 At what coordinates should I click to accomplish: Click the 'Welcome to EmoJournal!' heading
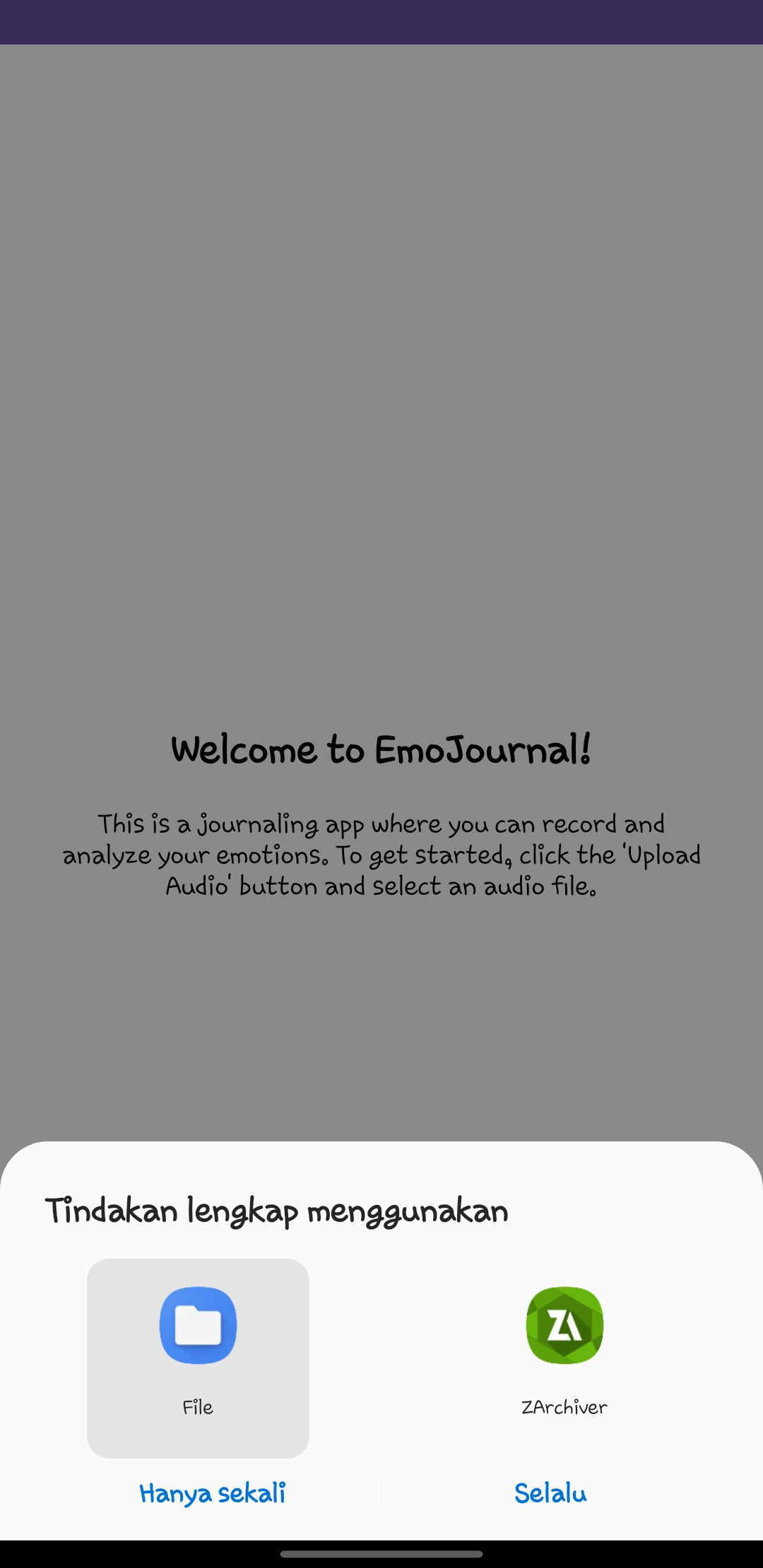381,751
